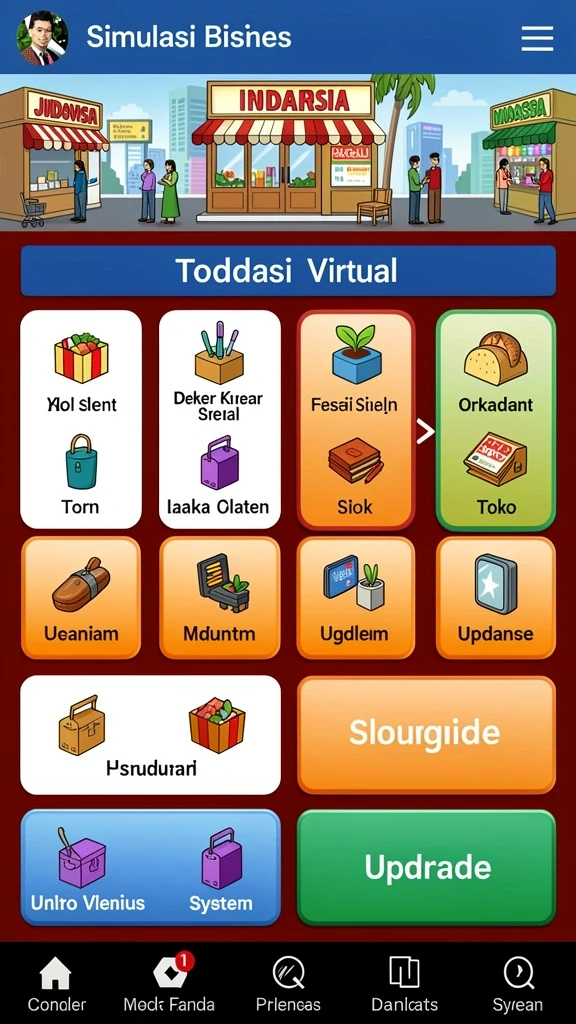Switch to the Conoler home tab
576x1024 pixels.
(56, 984)
